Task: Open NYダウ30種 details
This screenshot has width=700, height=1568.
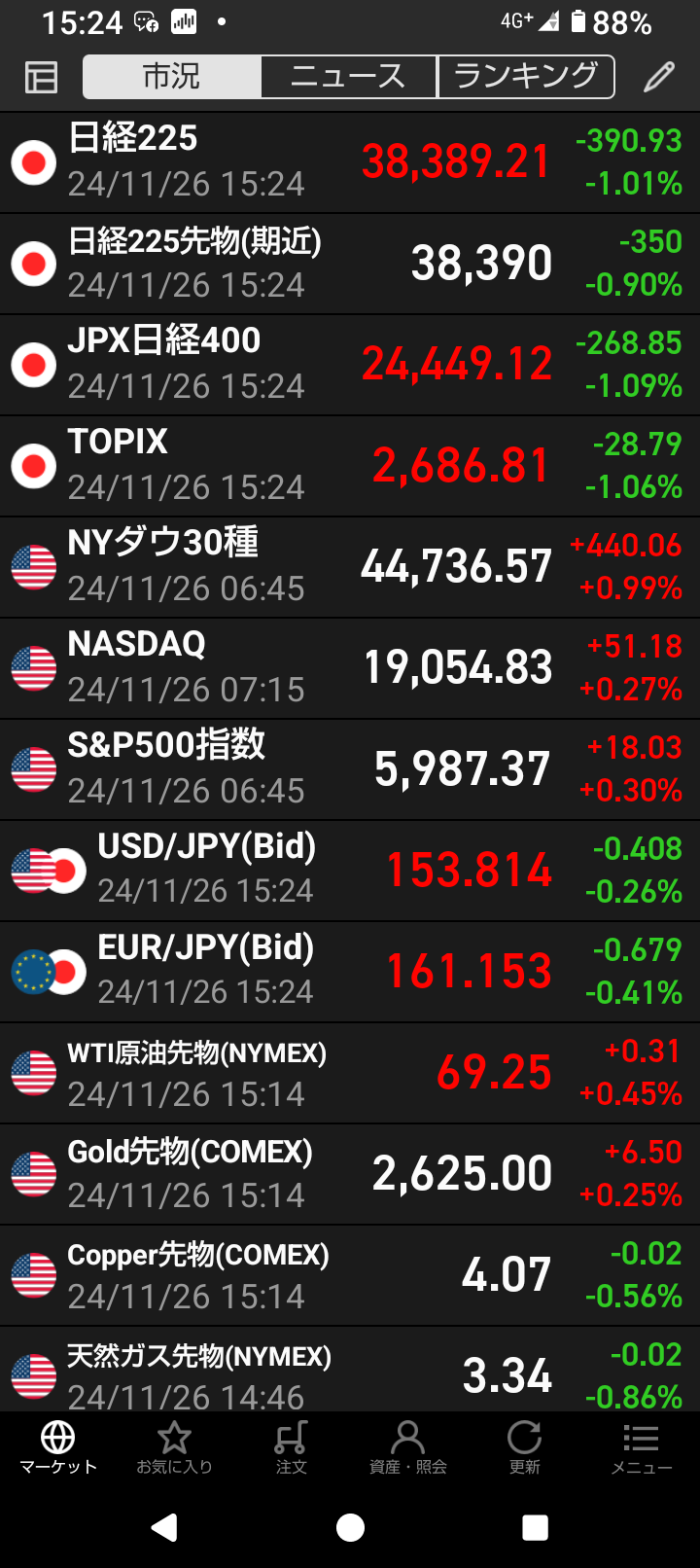Action: pyautogui.click(x=350, y=567)
